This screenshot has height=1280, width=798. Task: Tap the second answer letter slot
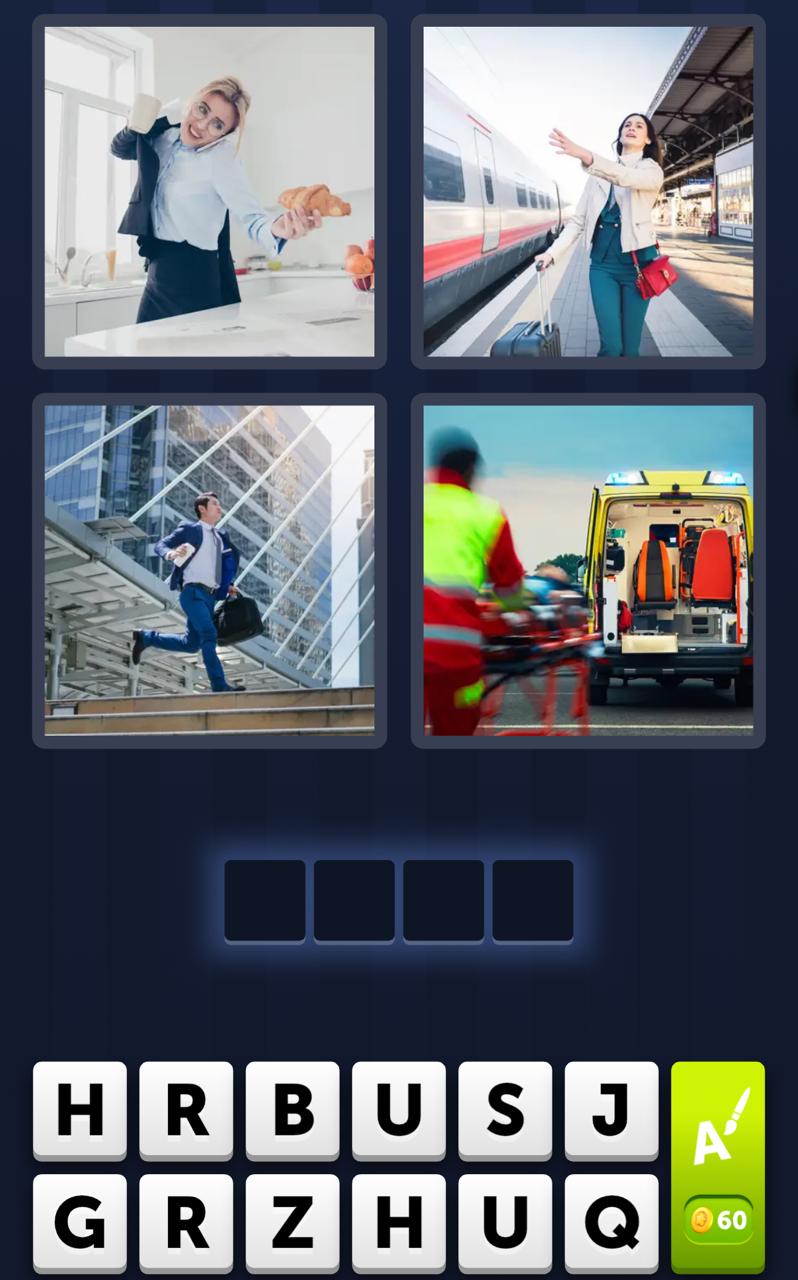coord(354,900)
